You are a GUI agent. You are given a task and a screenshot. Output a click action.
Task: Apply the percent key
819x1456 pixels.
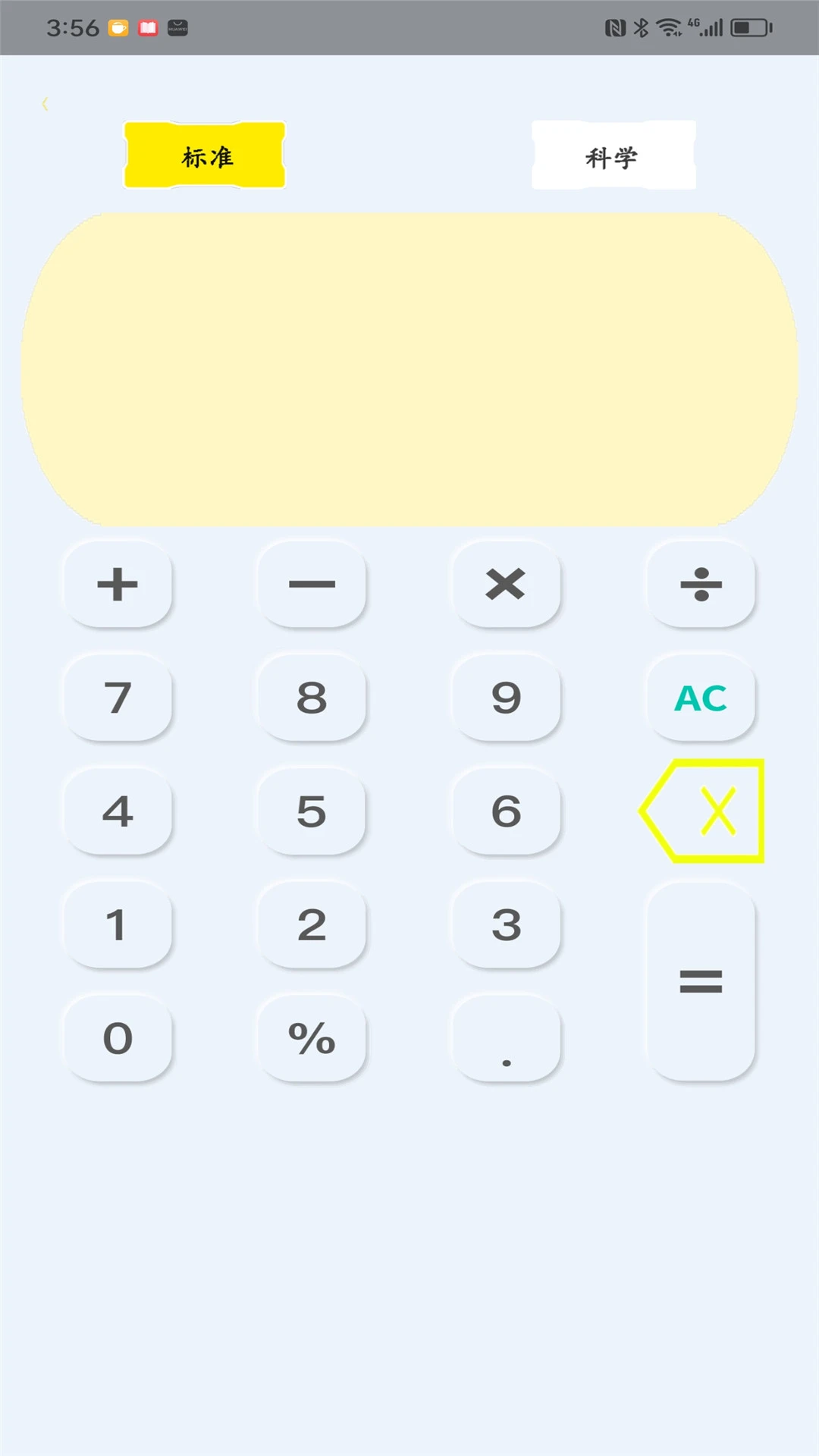point(312,1038)
